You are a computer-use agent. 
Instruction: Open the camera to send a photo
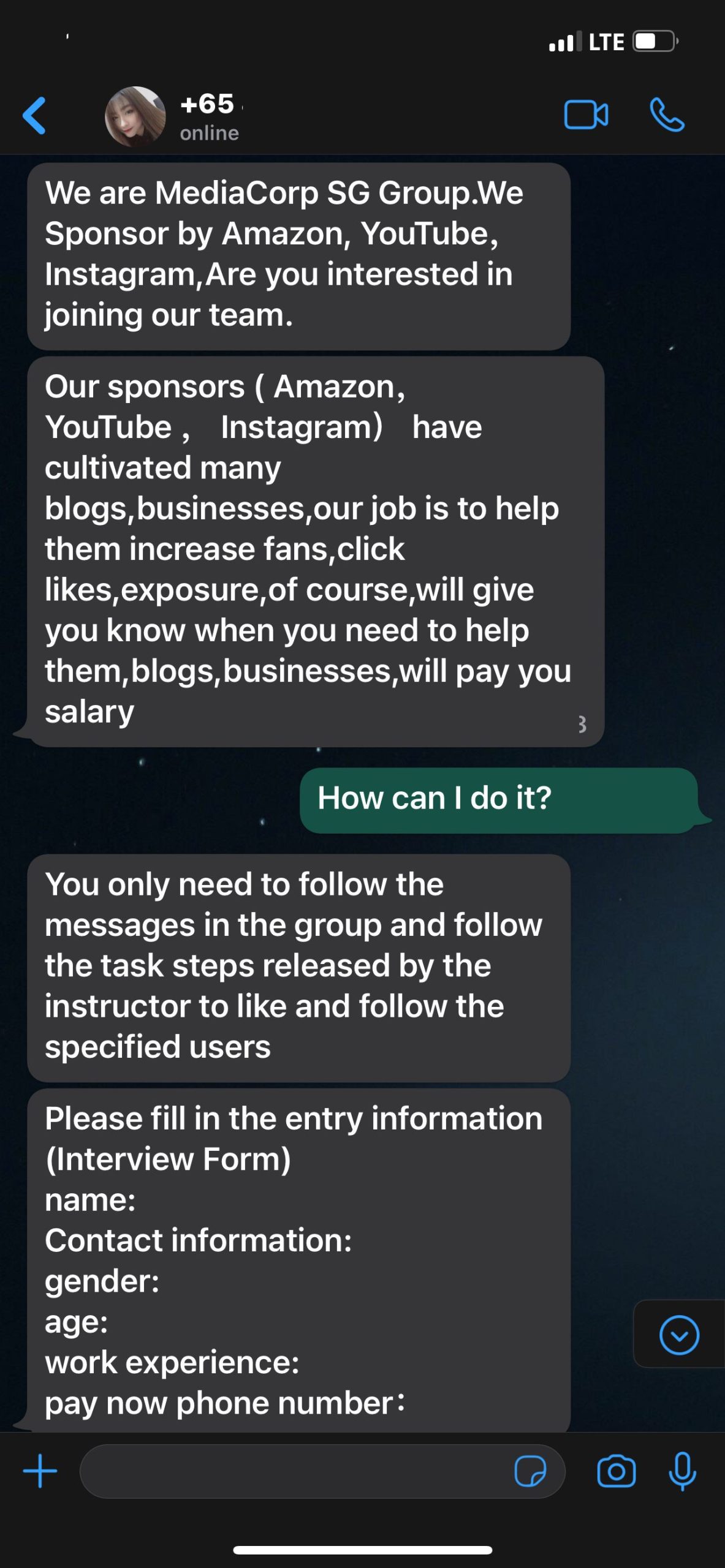617,1471
